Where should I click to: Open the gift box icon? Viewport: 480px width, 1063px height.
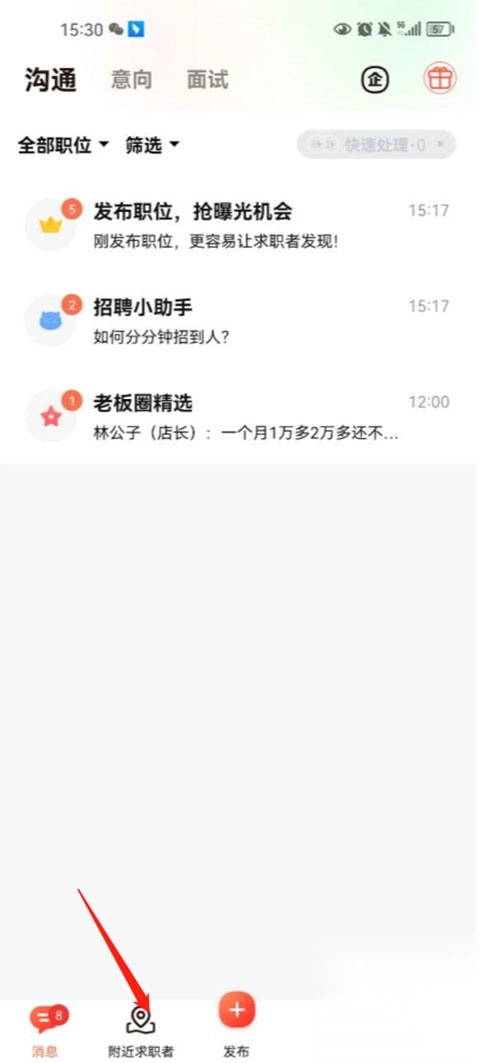tap(440, 79)
